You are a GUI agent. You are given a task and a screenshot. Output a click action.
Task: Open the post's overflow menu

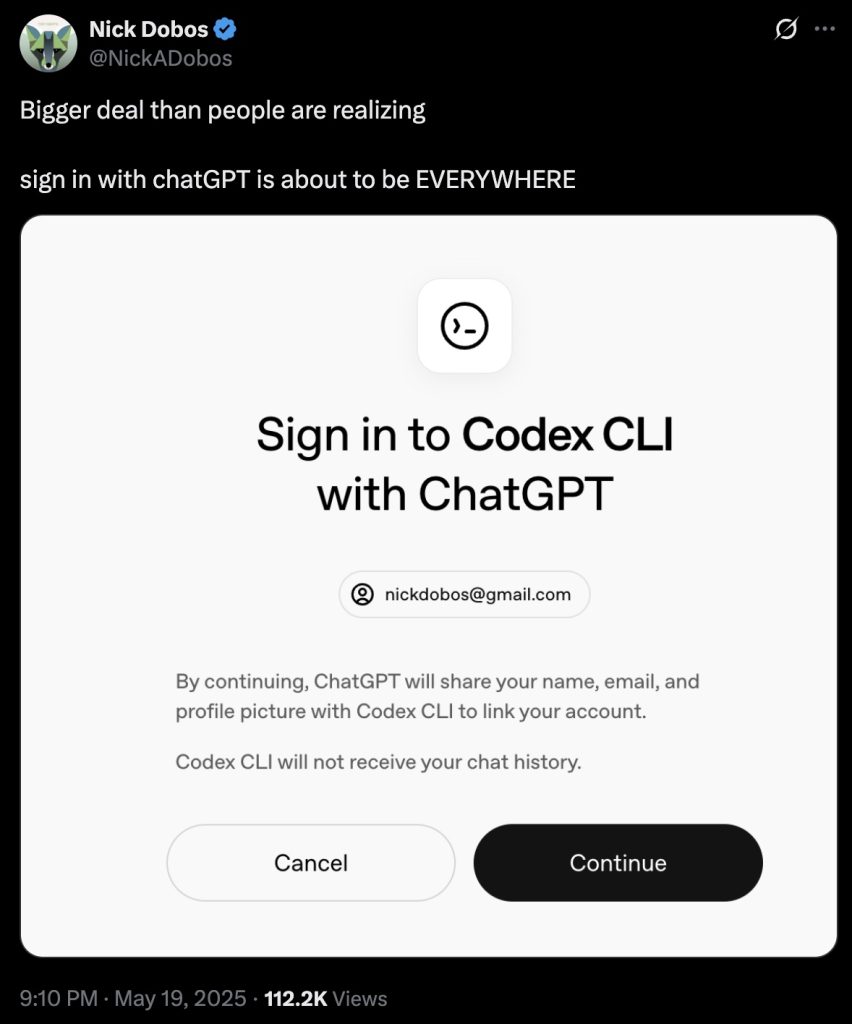(x=824, y=30)
